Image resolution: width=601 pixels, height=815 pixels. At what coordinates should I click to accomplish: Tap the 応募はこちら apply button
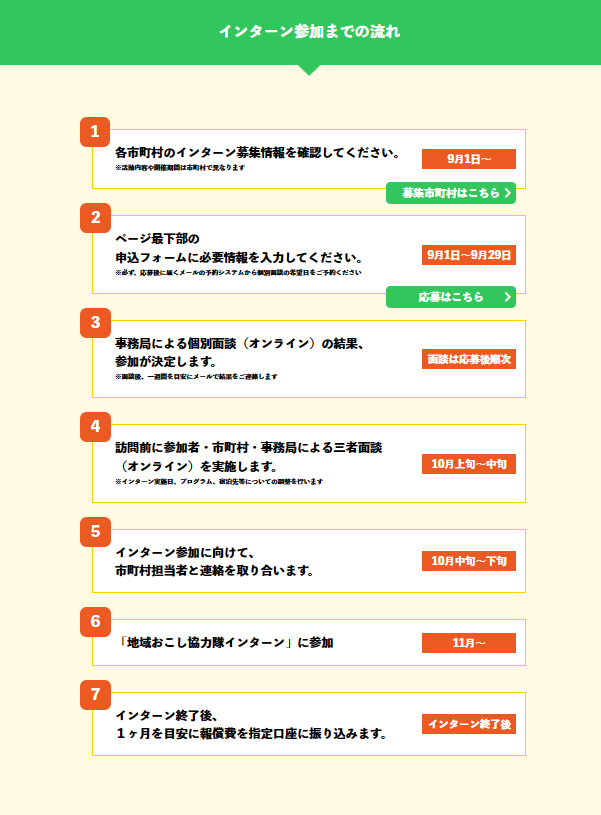[x=451, y=297]
